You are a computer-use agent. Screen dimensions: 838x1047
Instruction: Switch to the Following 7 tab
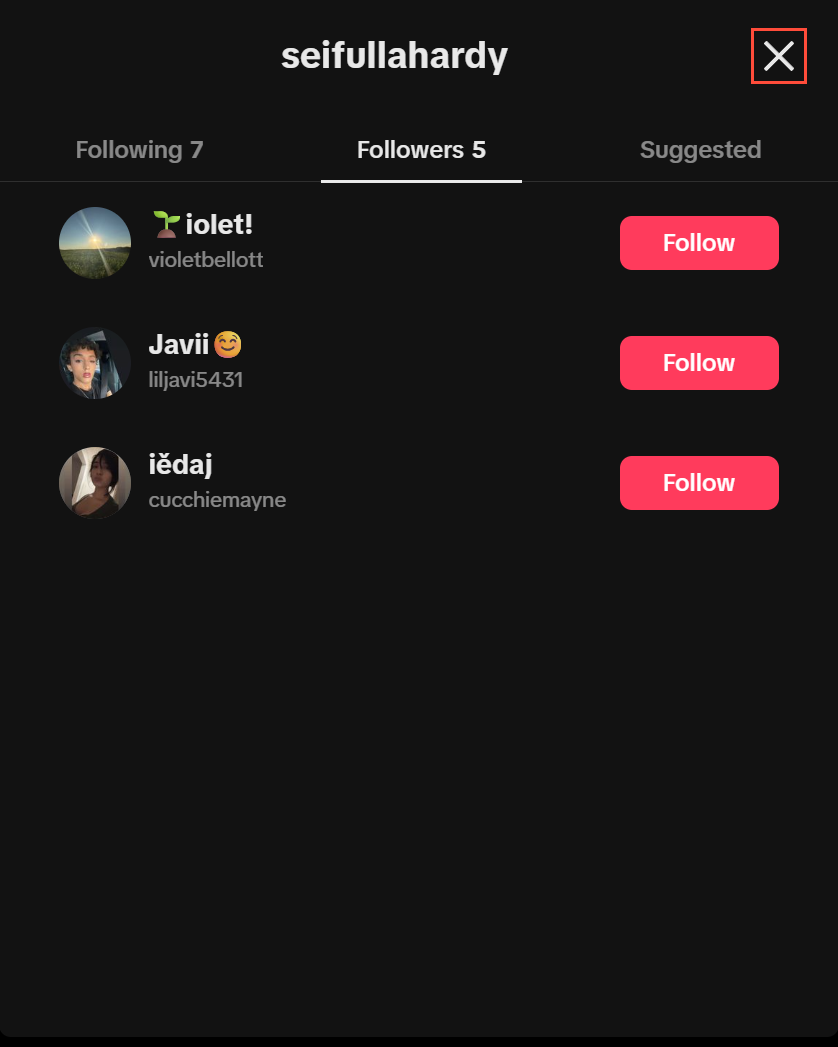click(139, 150)
